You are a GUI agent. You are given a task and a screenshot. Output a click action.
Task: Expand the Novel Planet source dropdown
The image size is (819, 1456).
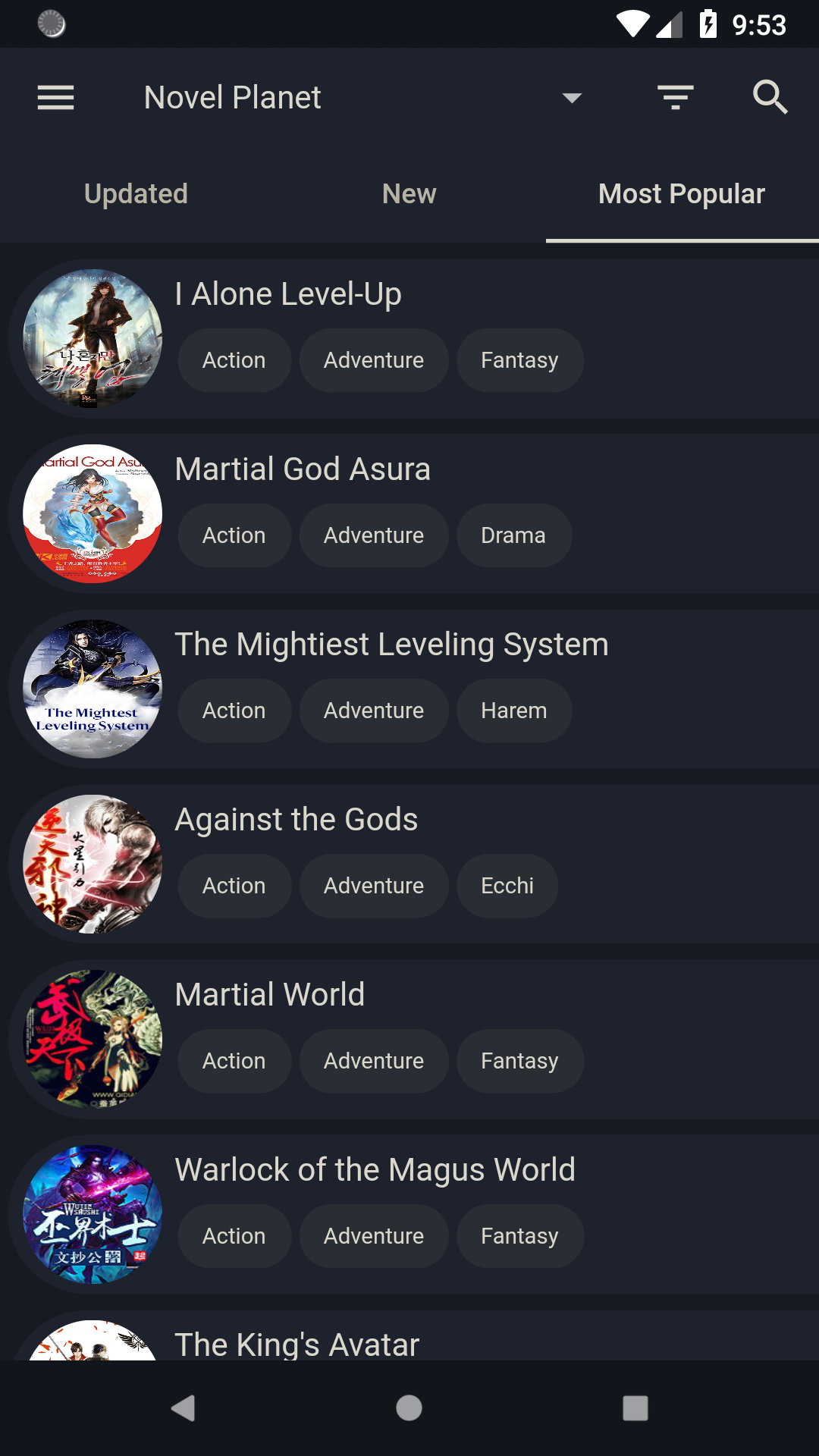(572, 98)
